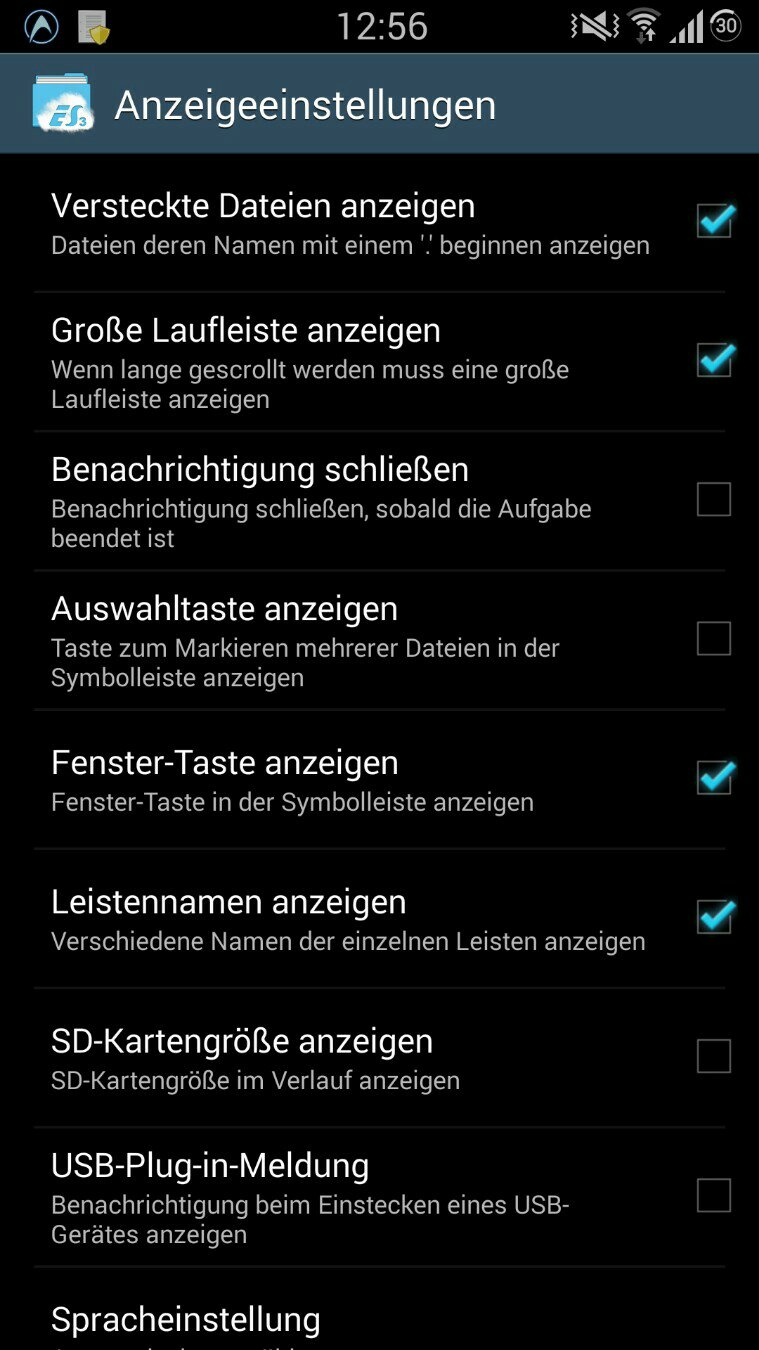
Task: Tap the ES app icon to go back
Action: pos(62,103)
